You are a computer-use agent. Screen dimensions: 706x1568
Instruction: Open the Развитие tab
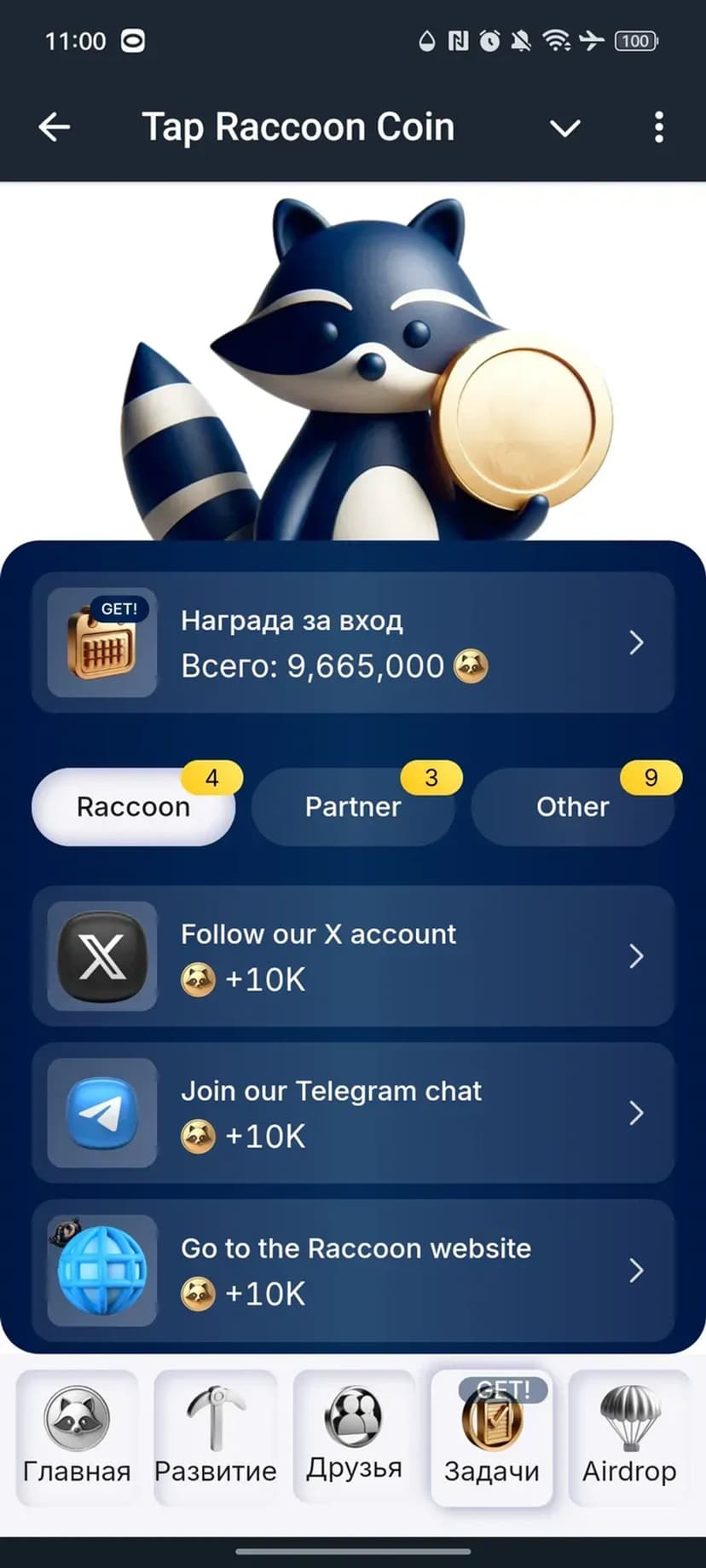[215, 1438]
